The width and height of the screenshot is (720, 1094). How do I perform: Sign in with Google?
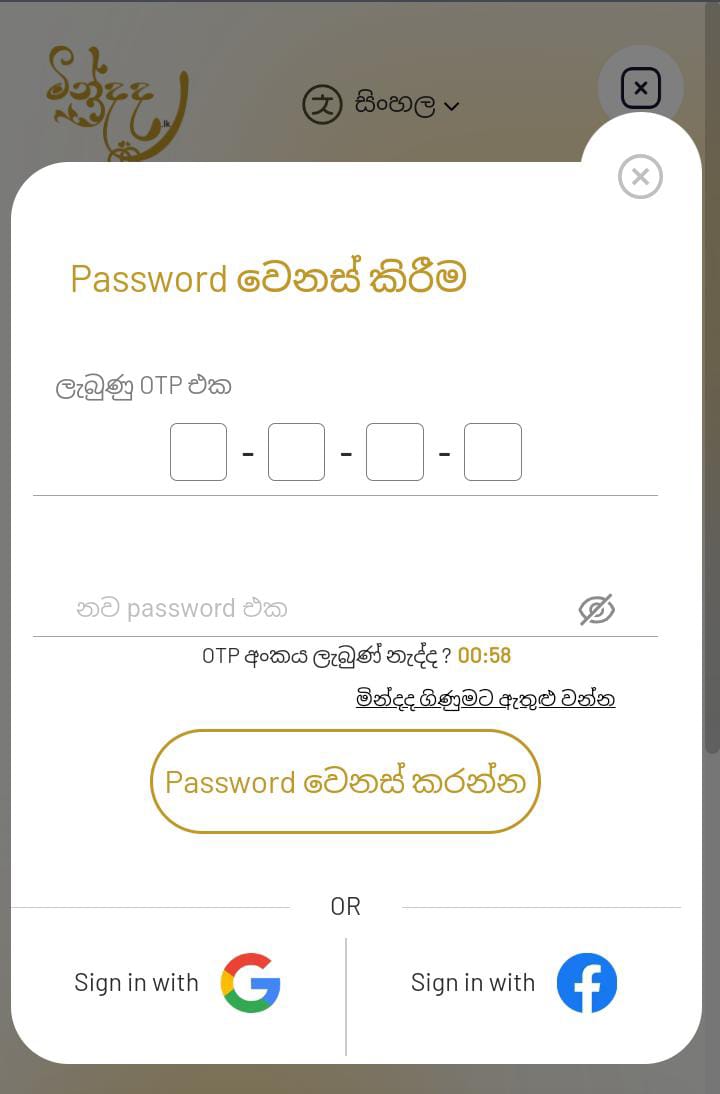pyautogui.click(x=178, y=983)
